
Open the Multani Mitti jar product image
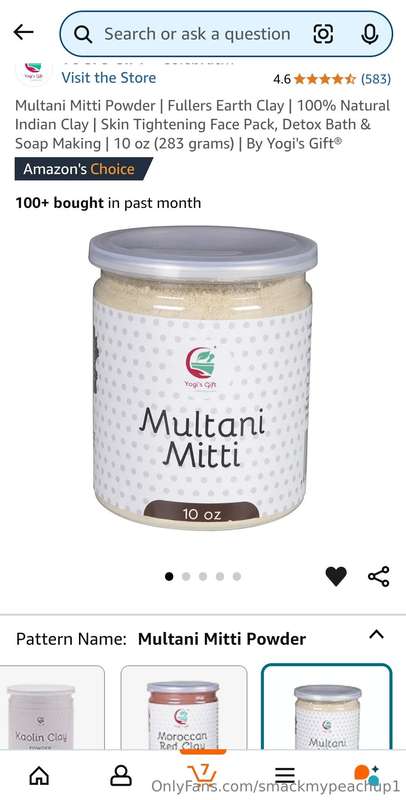203,378
